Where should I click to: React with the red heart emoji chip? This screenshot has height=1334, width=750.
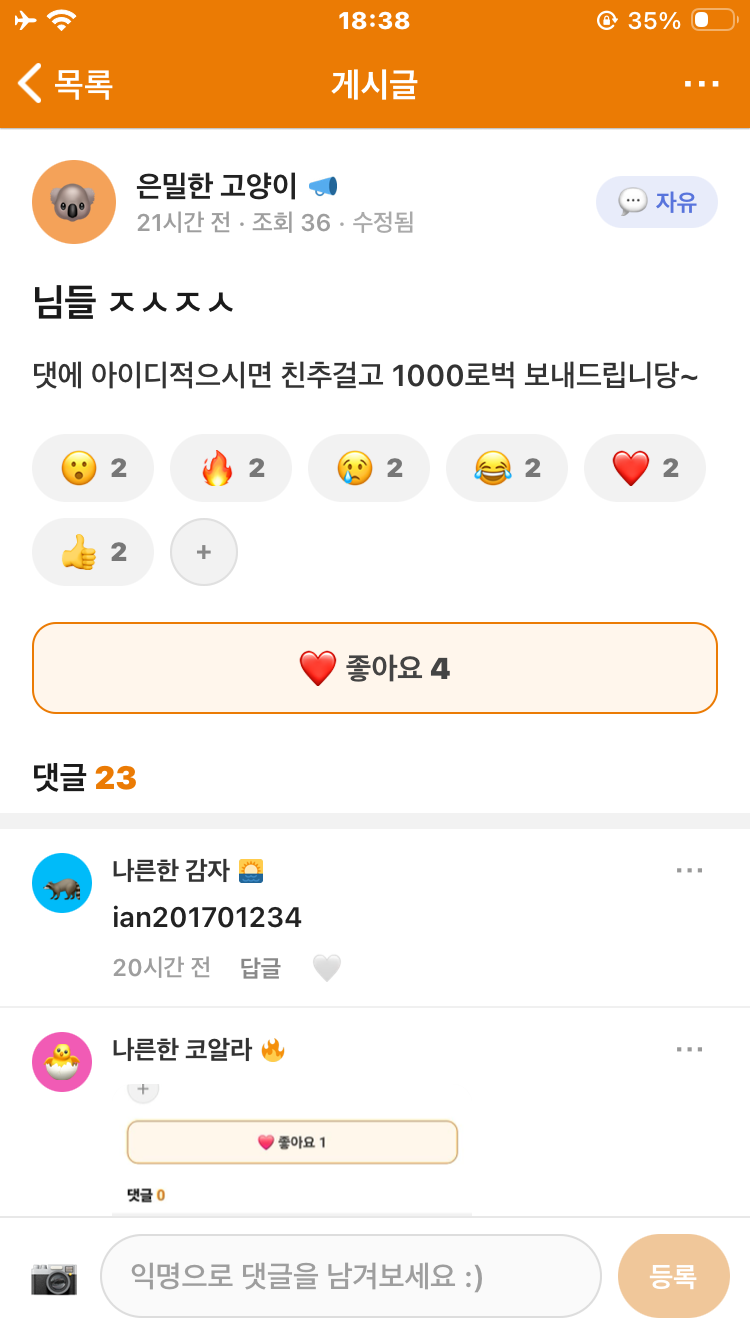pos(645,467)
